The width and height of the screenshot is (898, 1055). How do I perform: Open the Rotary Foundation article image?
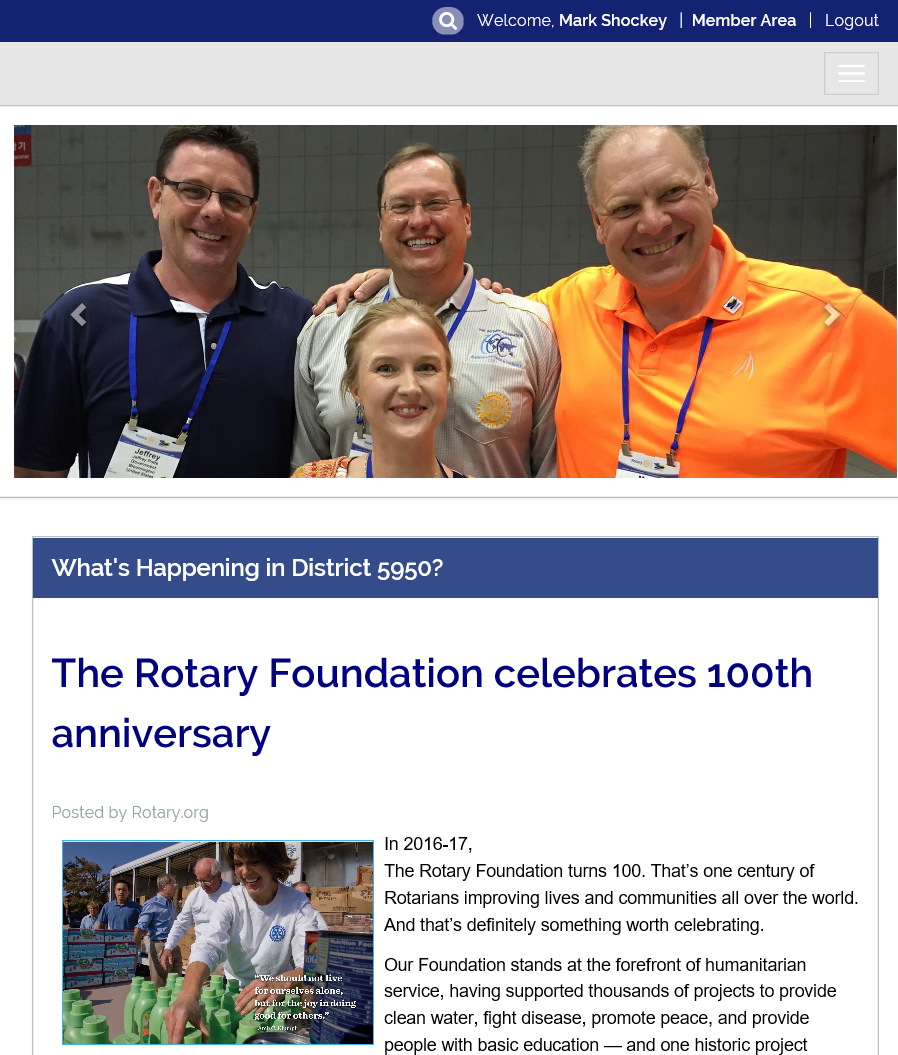pos(218,942)
